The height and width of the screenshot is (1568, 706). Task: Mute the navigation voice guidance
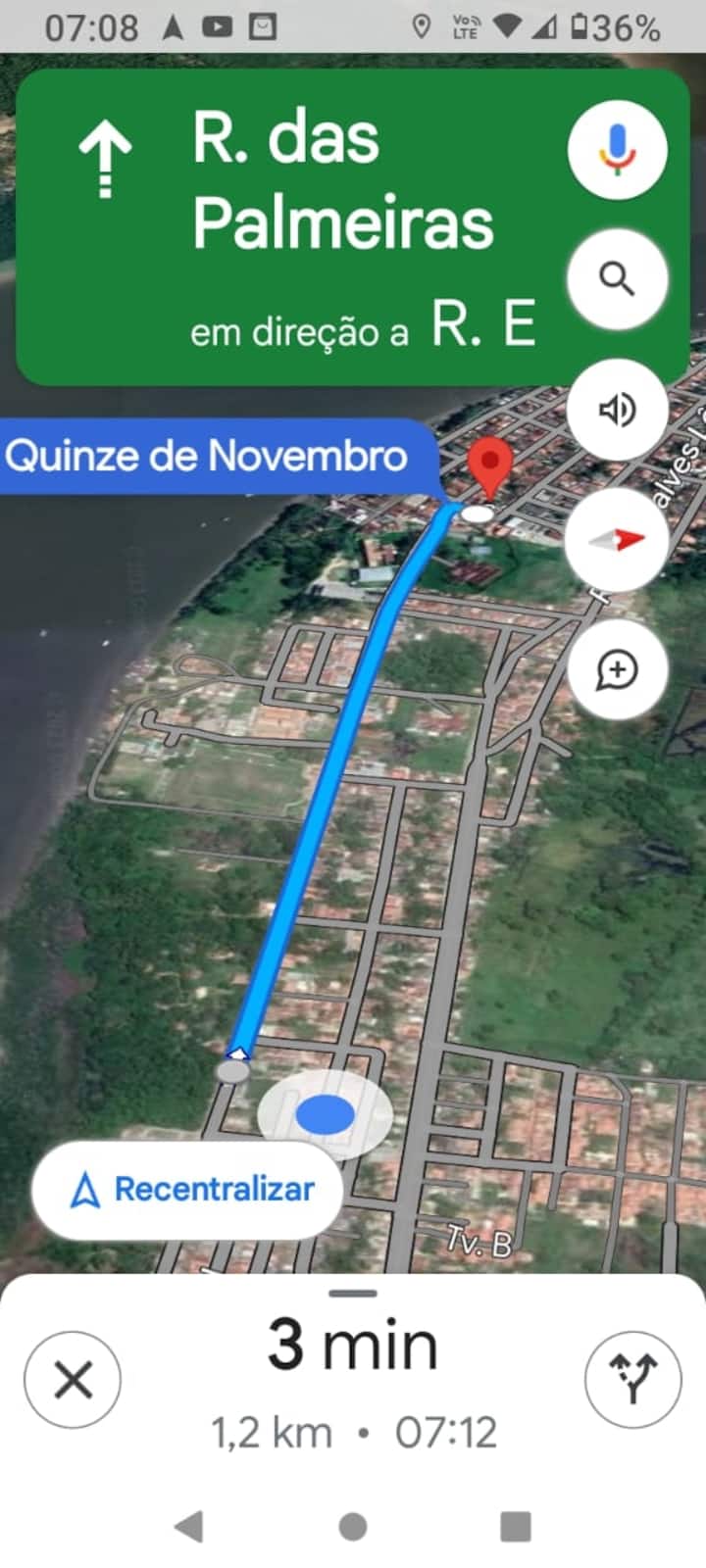pos(617,409)
